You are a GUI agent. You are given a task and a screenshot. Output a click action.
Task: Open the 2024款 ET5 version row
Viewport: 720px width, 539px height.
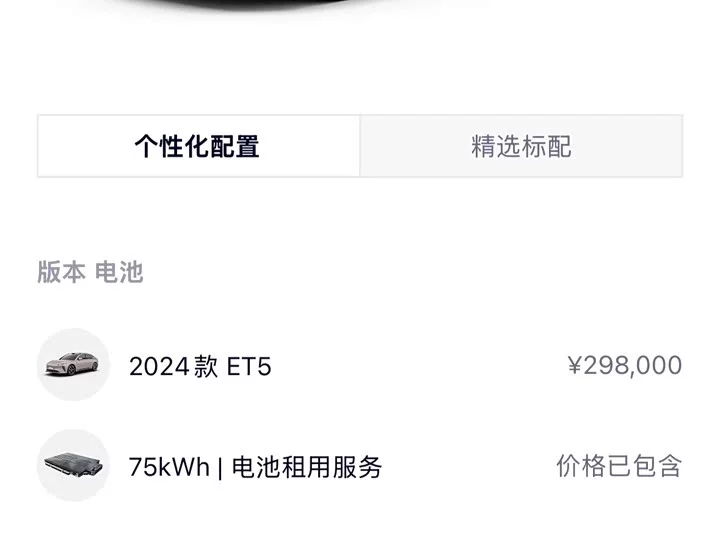tap(360, 365)
